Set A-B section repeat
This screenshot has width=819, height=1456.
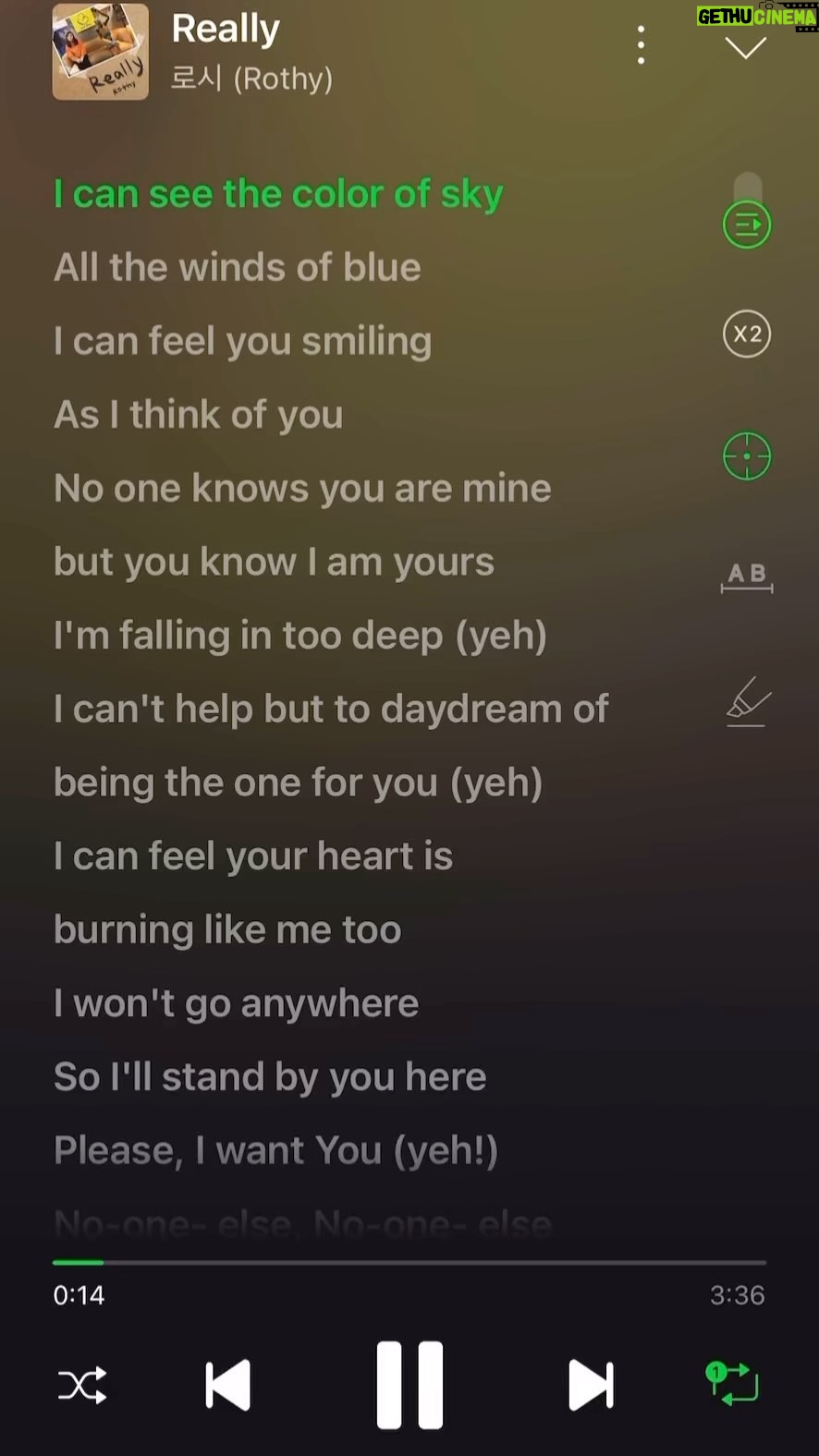tap(747, 577)
